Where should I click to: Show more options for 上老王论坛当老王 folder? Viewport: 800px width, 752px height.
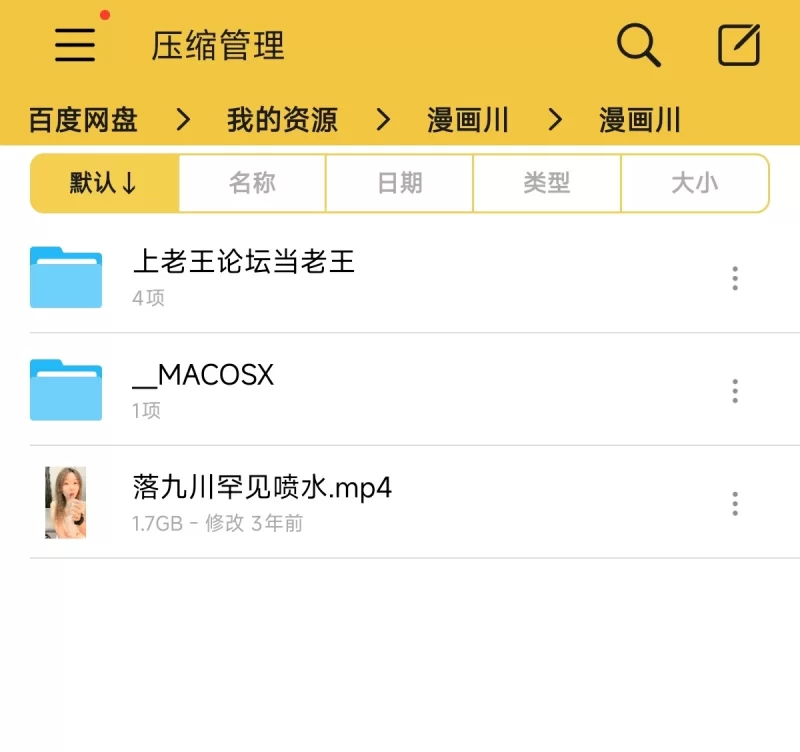pyautogui.click(x=735, y=278)
